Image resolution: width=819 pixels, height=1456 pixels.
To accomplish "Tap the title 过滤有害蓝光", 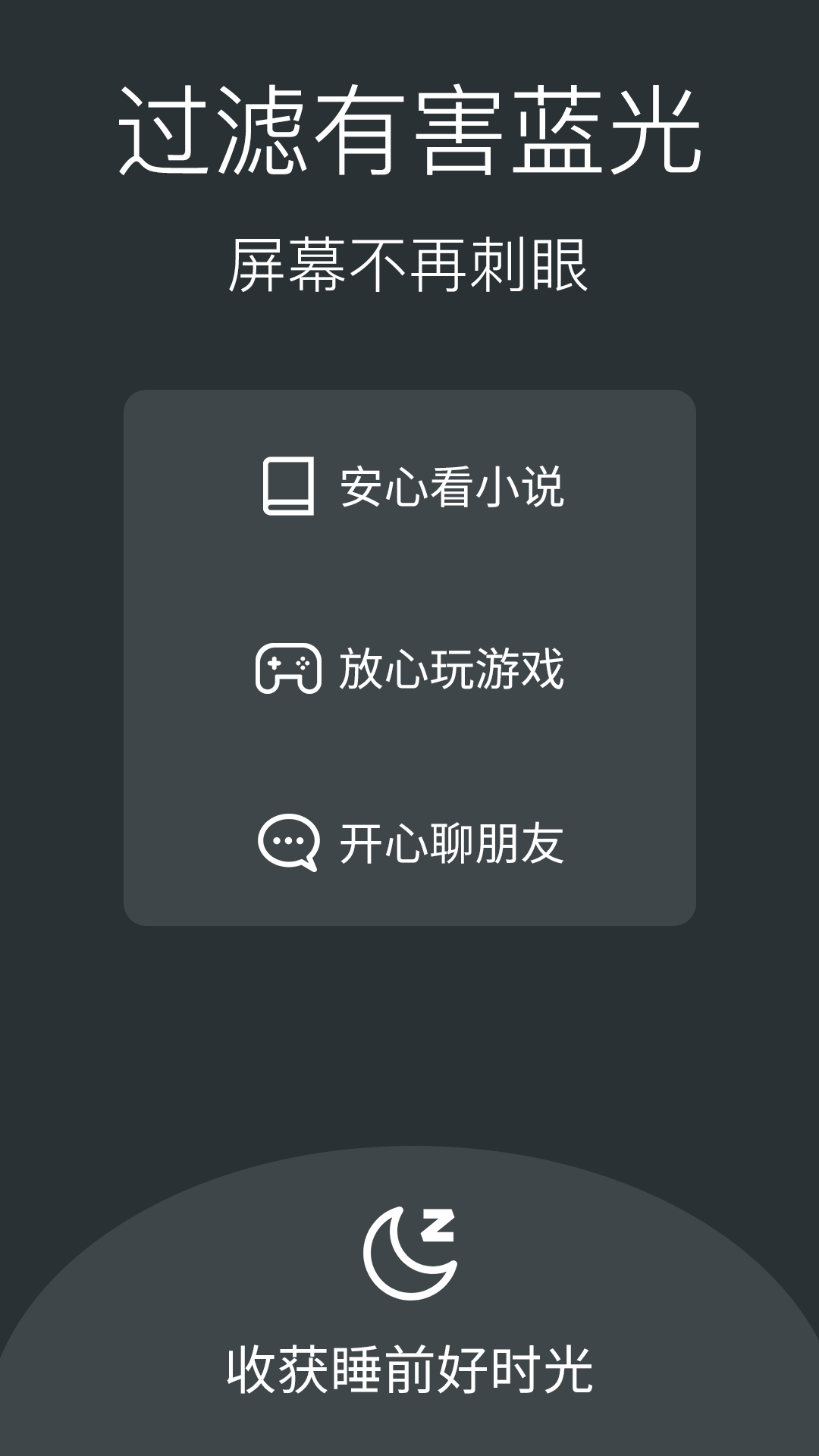I will pos(409,133).
